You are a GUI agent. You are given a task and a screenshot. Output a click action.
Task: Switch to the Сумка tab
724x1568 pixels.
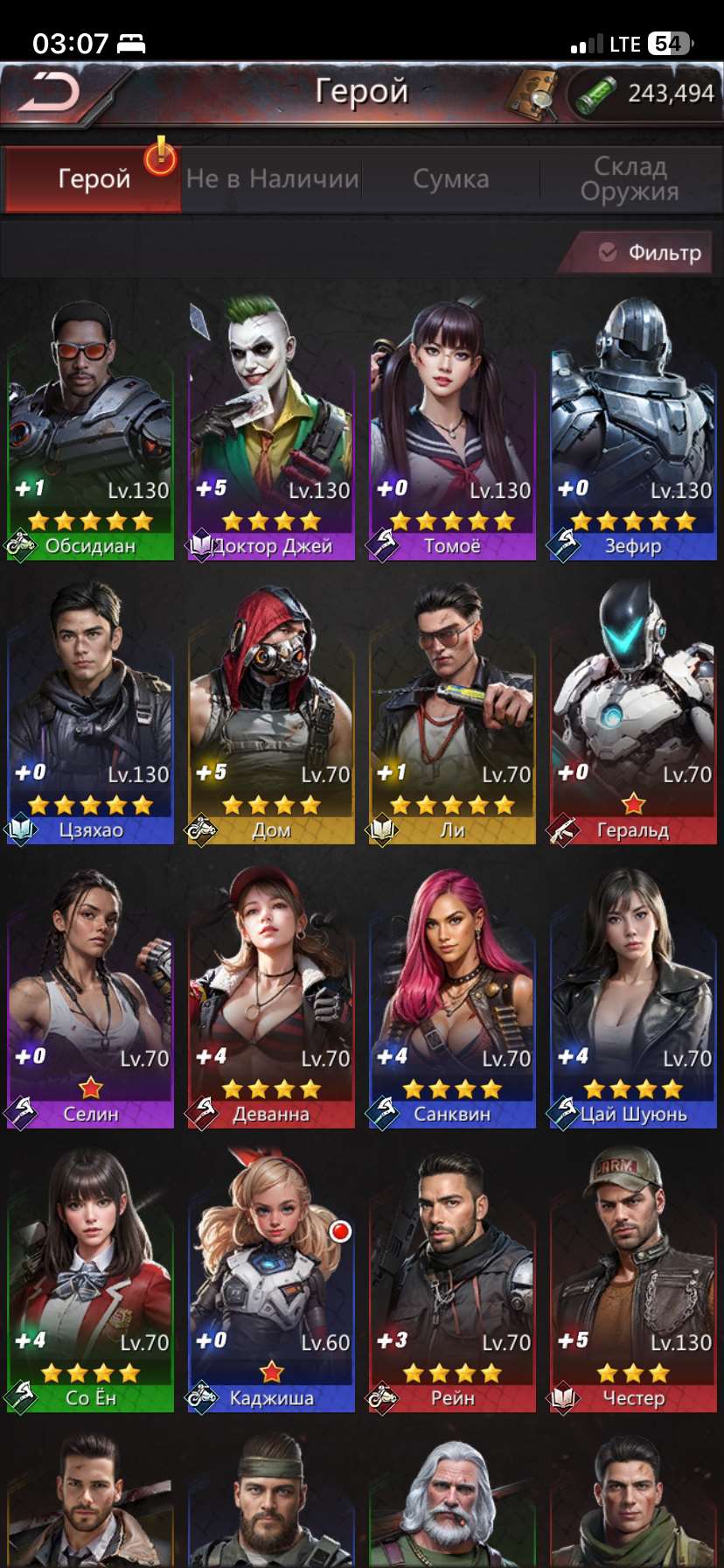450,179
